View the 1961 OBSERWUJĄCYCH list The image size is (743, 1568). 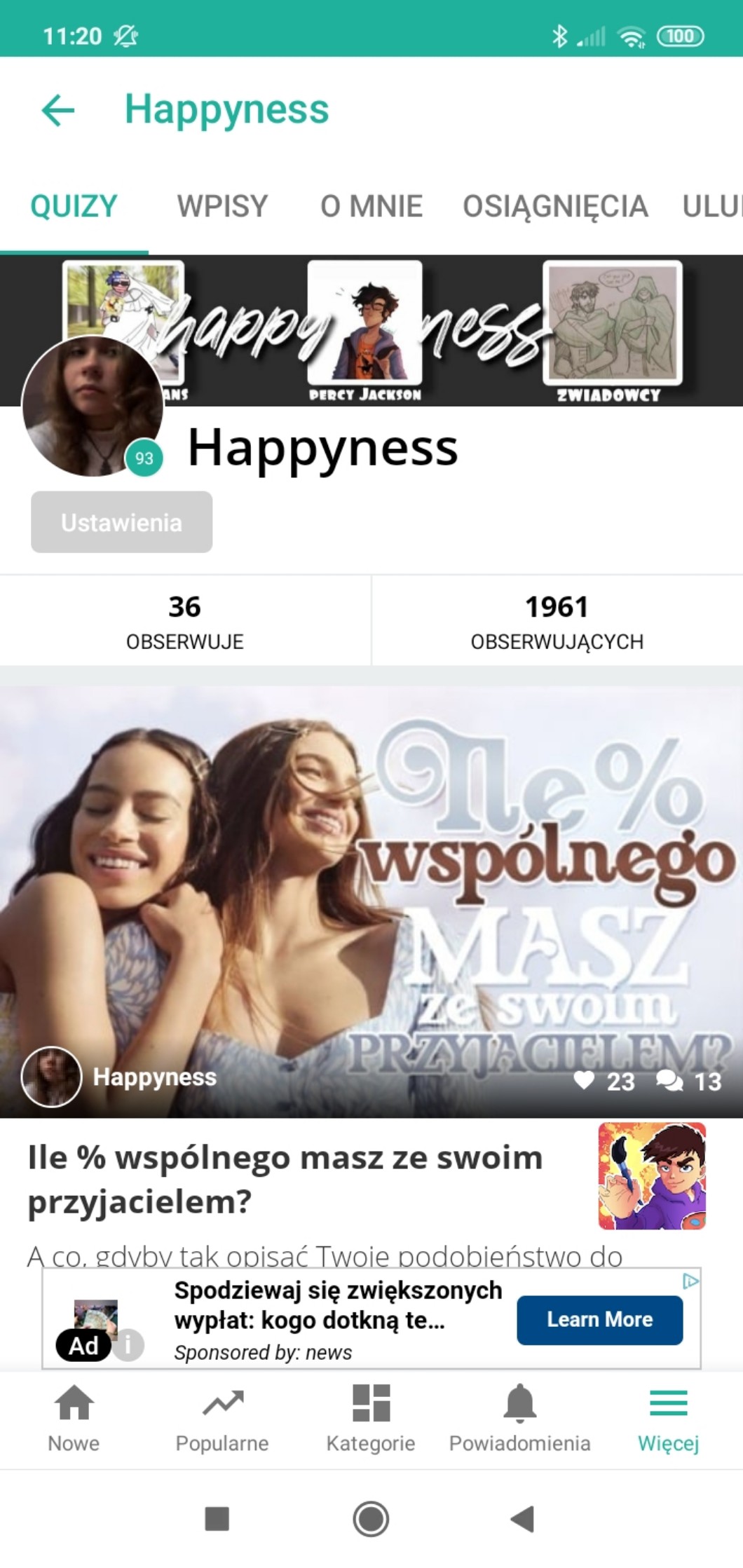(x=557, y=621)
